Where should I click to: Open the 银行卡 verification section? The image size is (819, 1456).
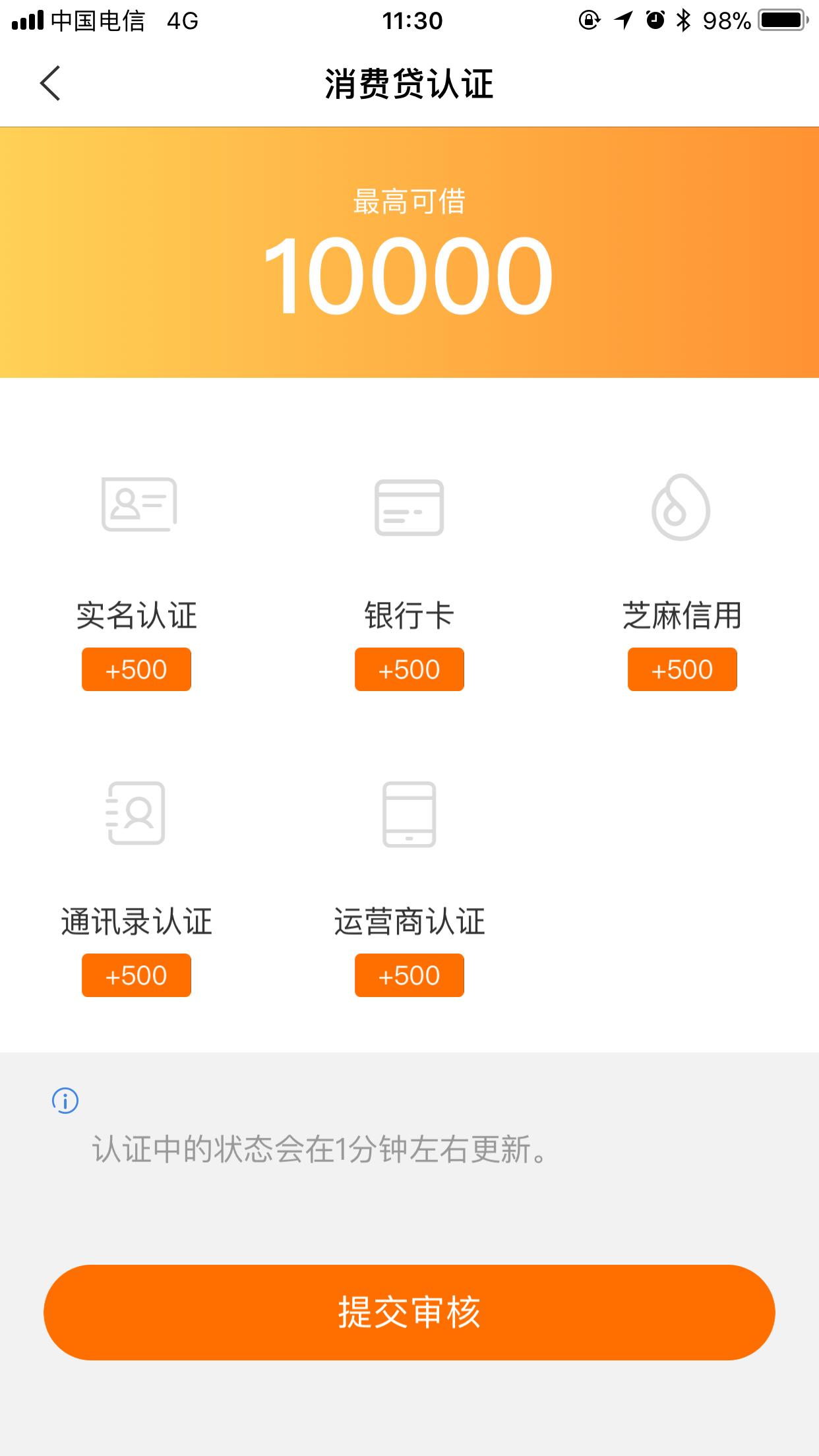[409, 615]
